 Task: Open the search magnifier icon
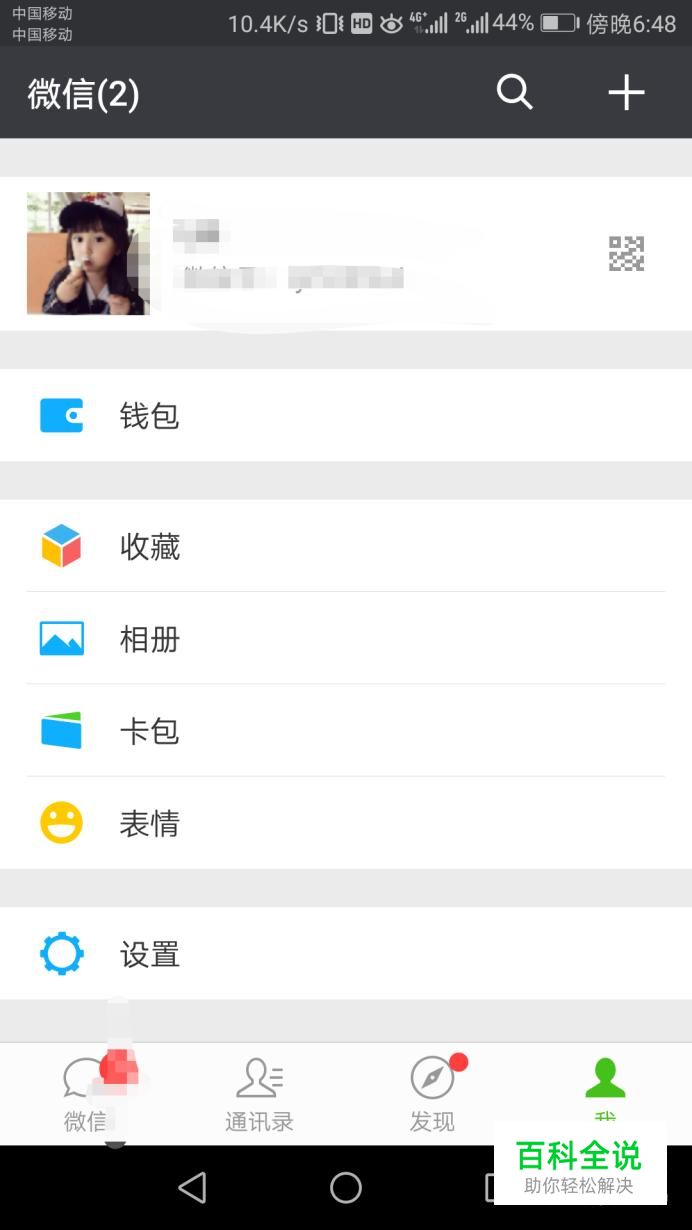514,93
